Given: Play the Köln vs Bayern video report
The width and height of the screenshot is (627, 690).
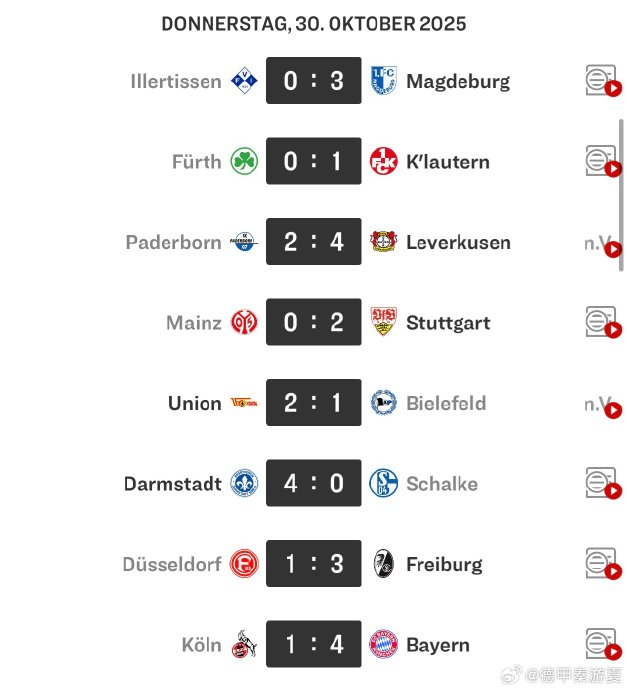Looking at the screenshot, I should tap(602, 645).
